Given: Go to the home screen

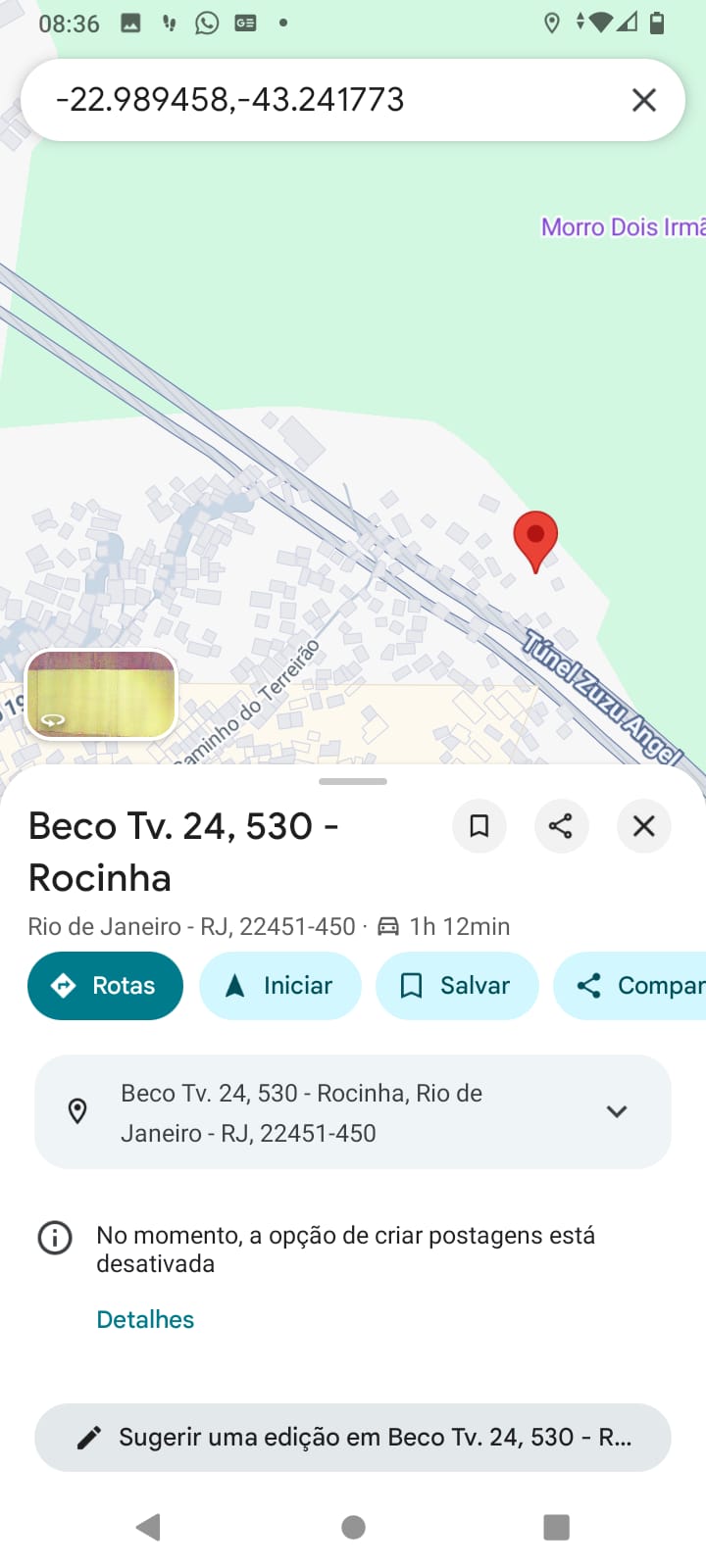Looking at the screenshot, I should pos(353,1527).
